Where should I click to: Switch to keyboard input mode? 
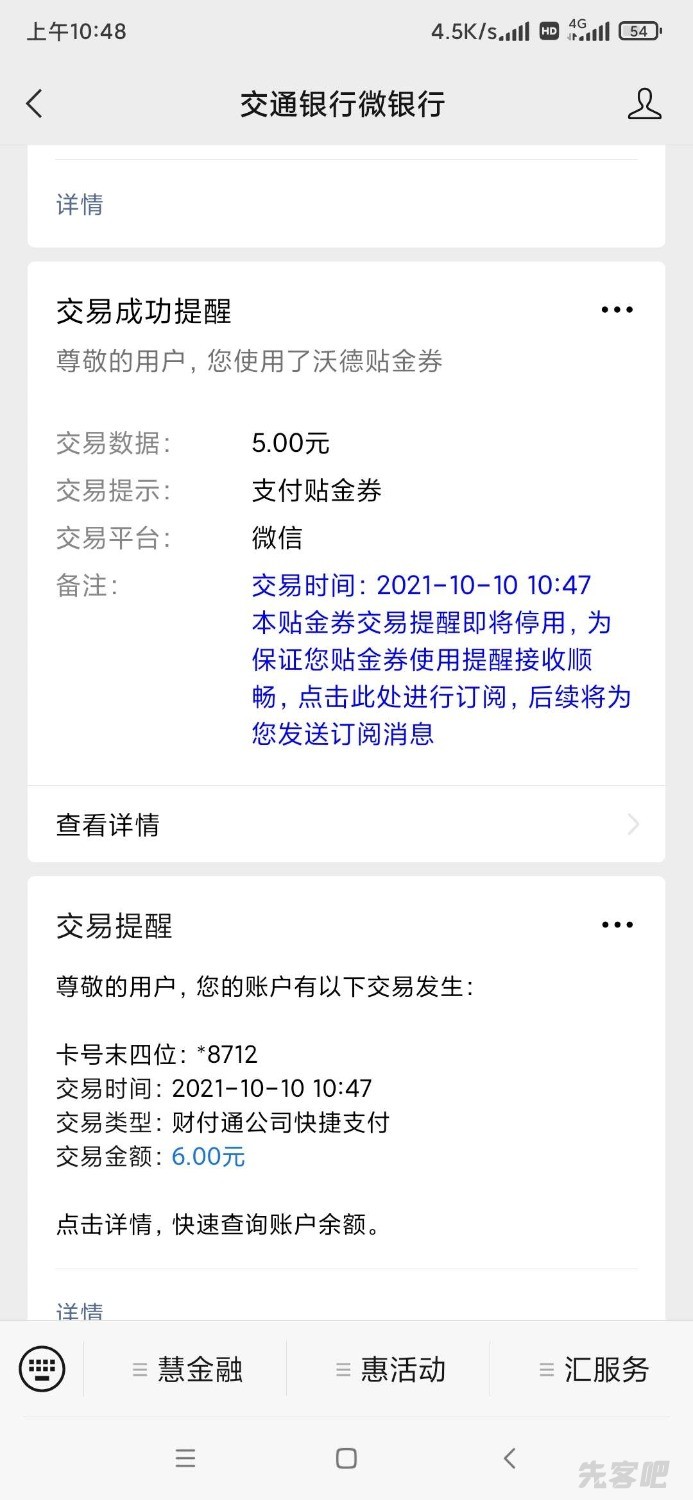pos(42,1368)
